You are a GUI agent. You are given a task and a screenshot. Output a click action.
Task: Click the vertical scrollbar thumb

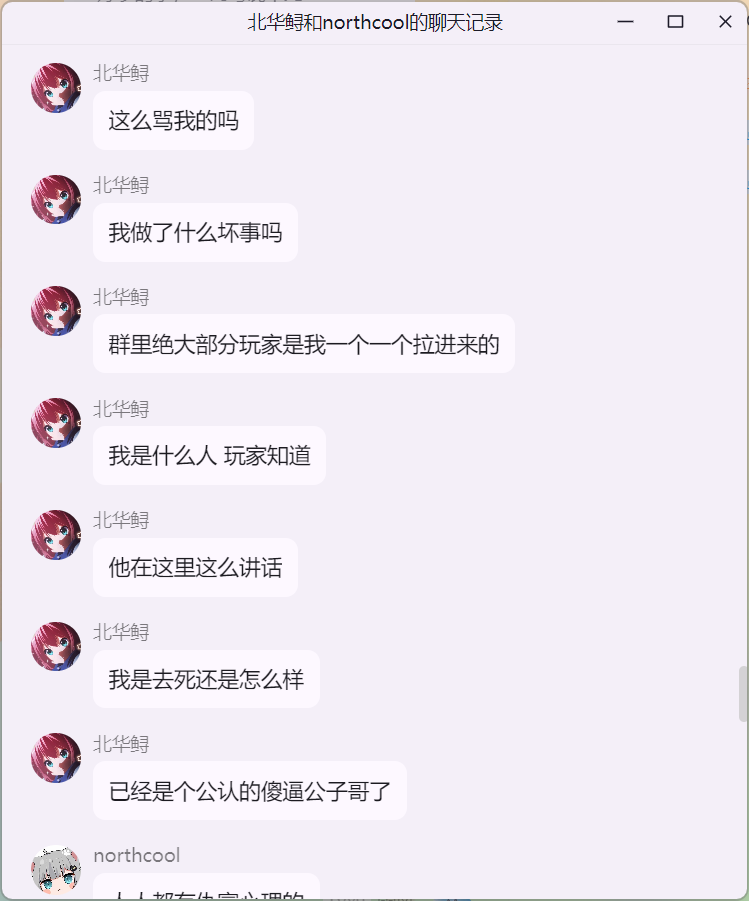743,693
